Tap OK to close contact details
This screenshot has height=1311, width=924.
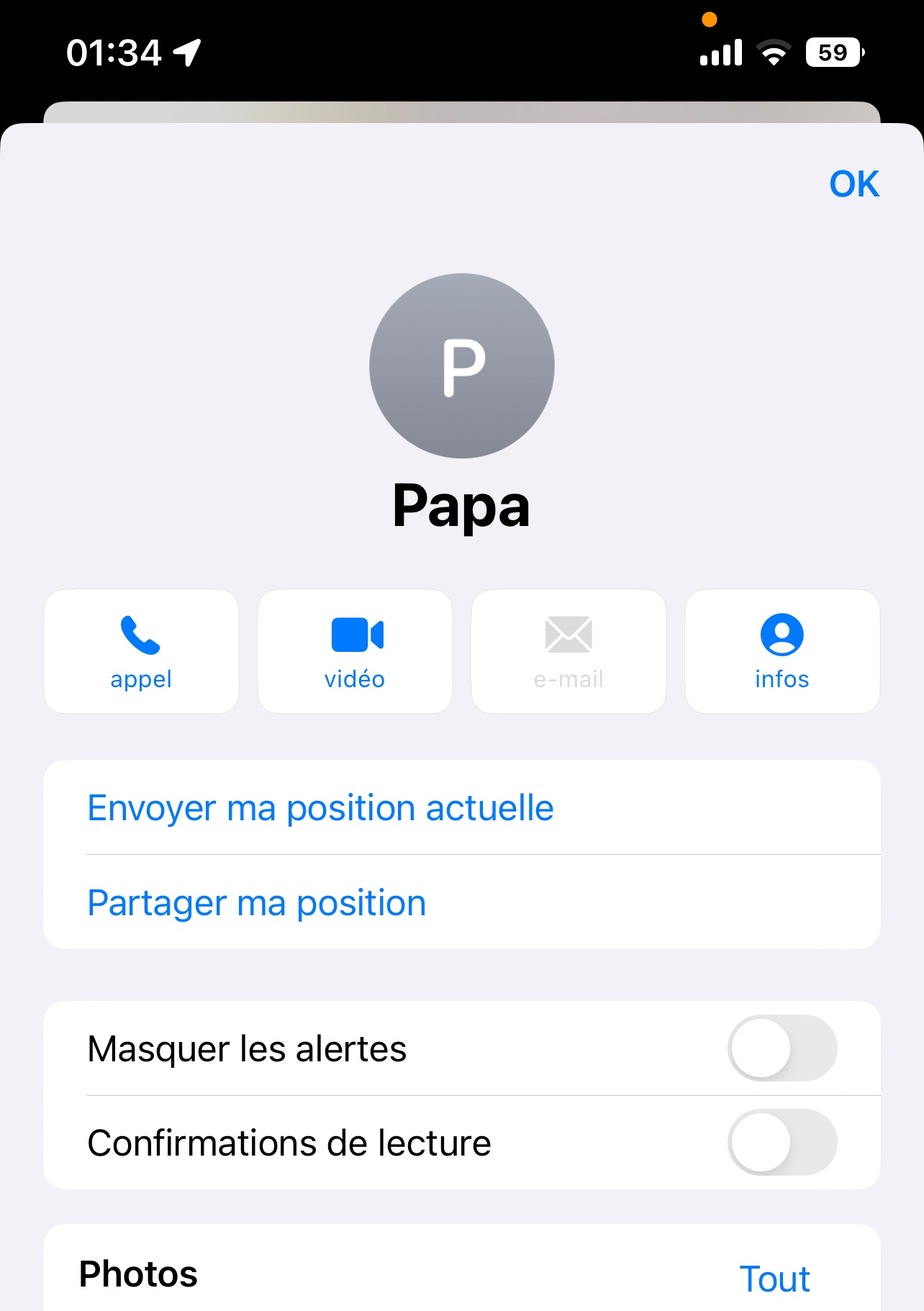tap(853, 184)
